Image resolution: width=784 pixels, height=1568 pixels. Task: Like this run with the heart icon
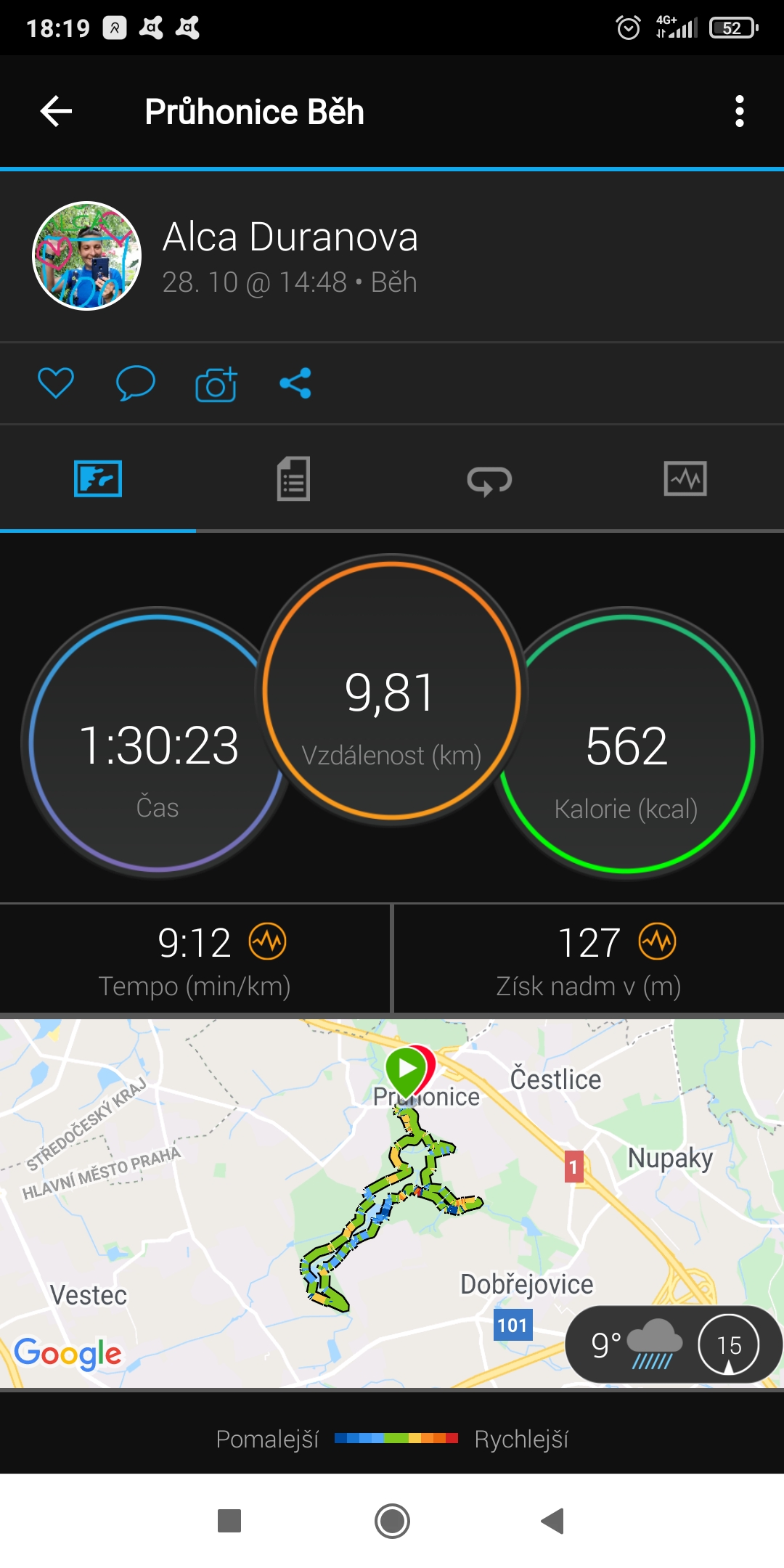pos(56,383)
